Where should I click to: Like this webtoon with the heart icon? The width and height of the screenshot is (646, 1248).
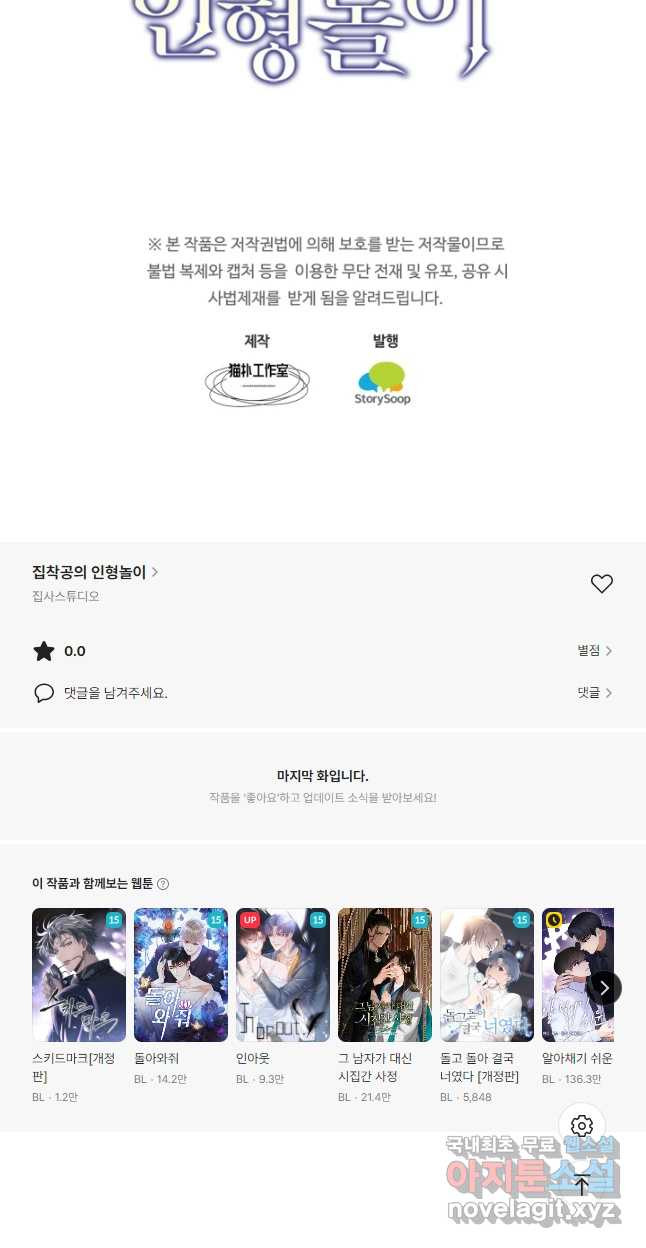point(601,584)
